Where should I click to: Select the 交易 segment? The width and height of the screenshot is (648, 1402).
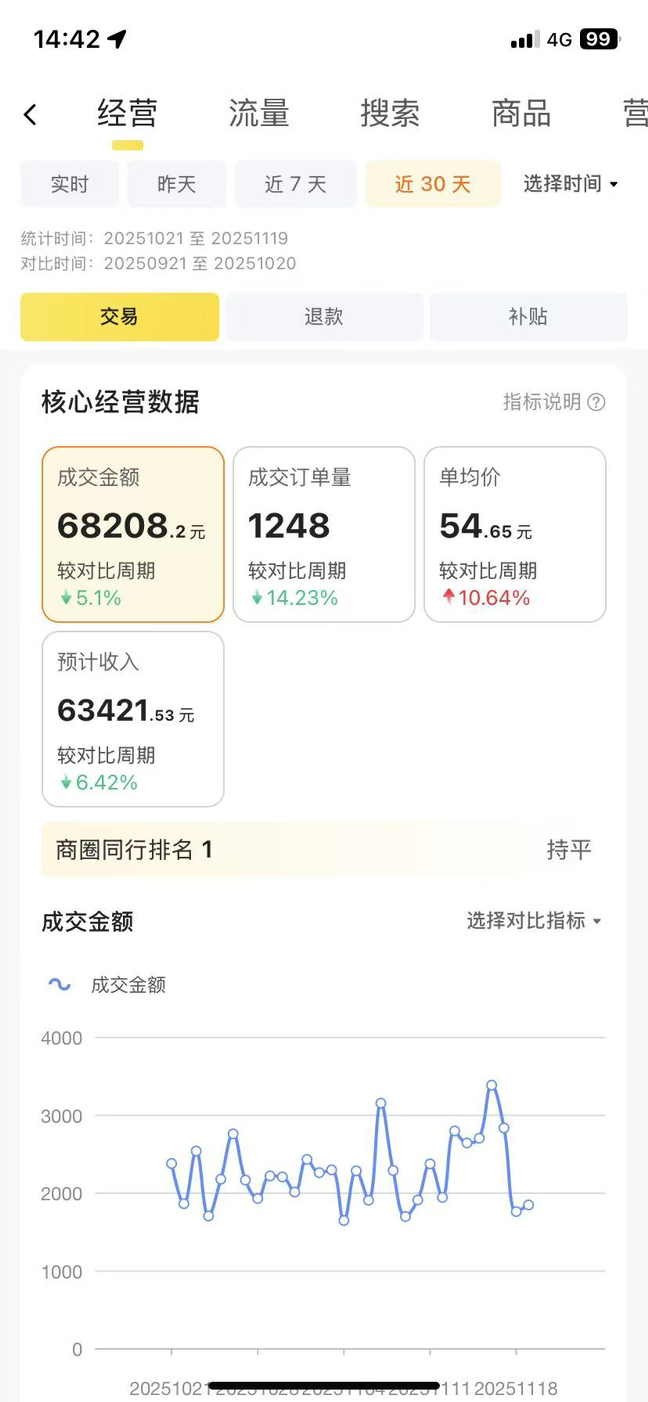[x=120, y=317]
